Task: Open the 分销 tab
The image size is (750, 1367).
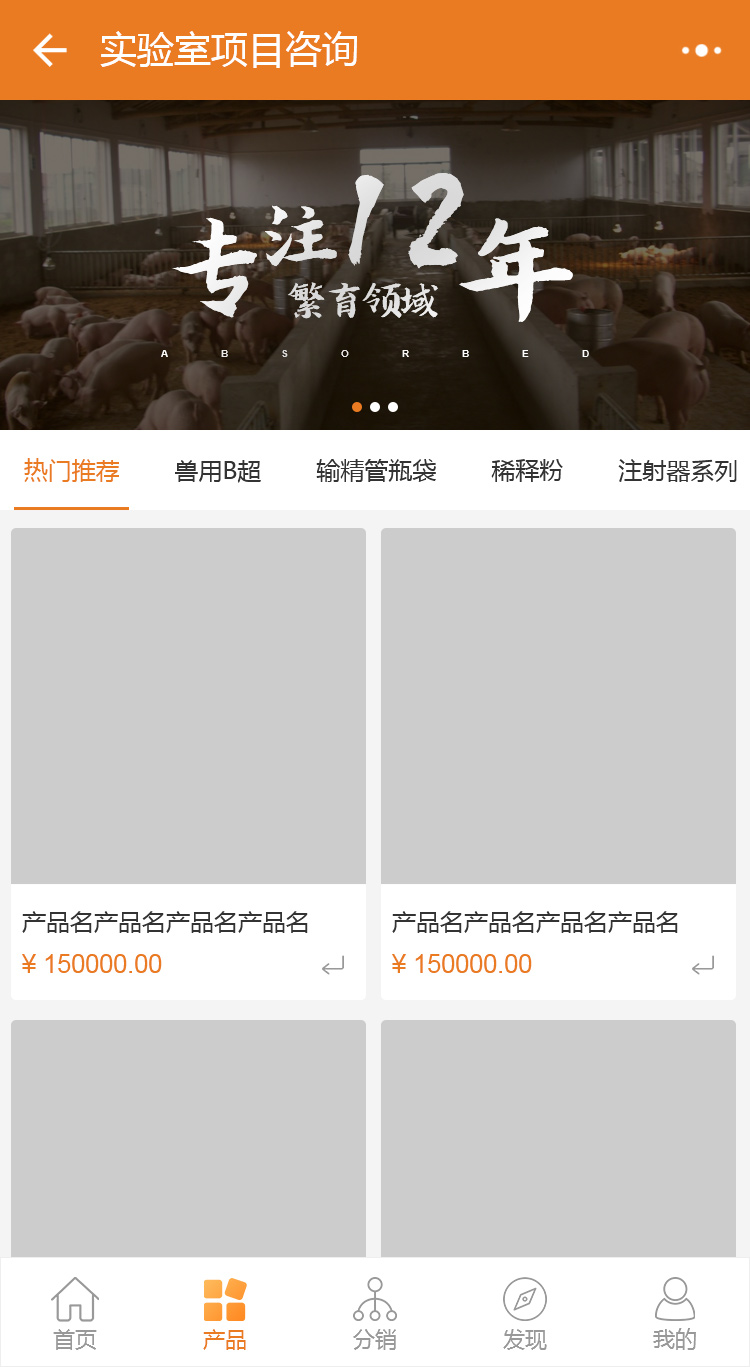Action: [x=375, y=1313]
